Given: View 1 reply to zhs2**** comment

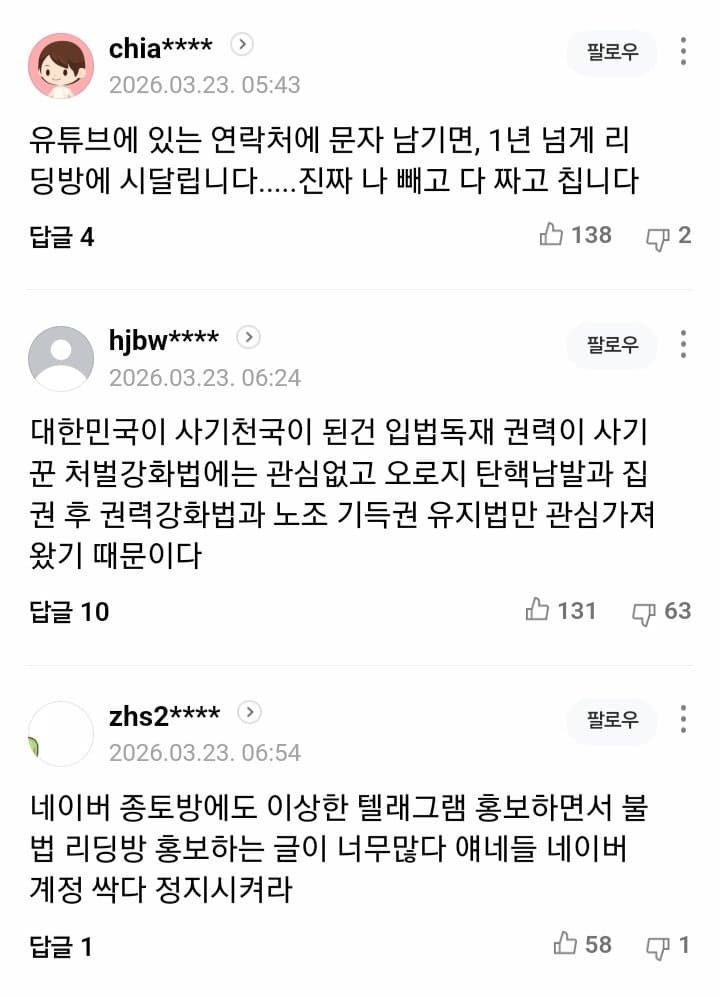Looking at the screenshot, I should coord(61,946).
